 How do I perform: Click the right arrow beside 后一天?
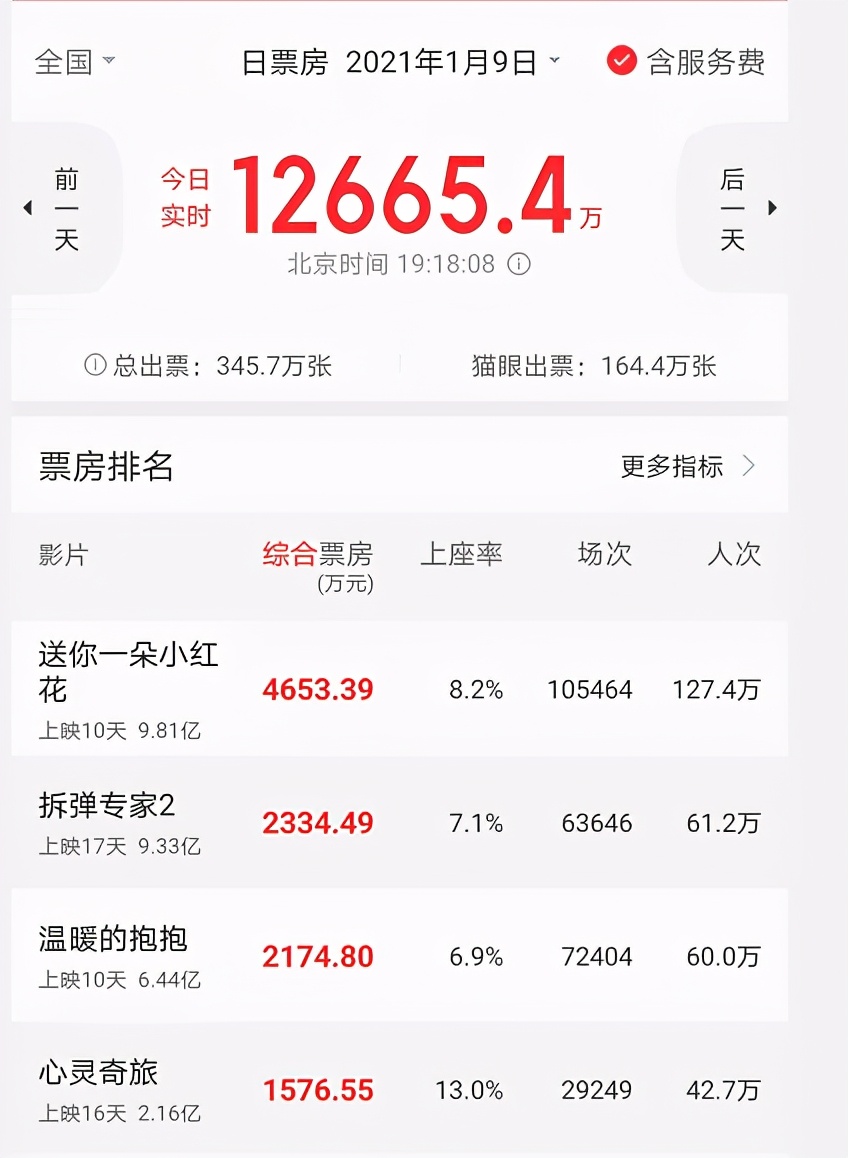[x=772, y=207]
